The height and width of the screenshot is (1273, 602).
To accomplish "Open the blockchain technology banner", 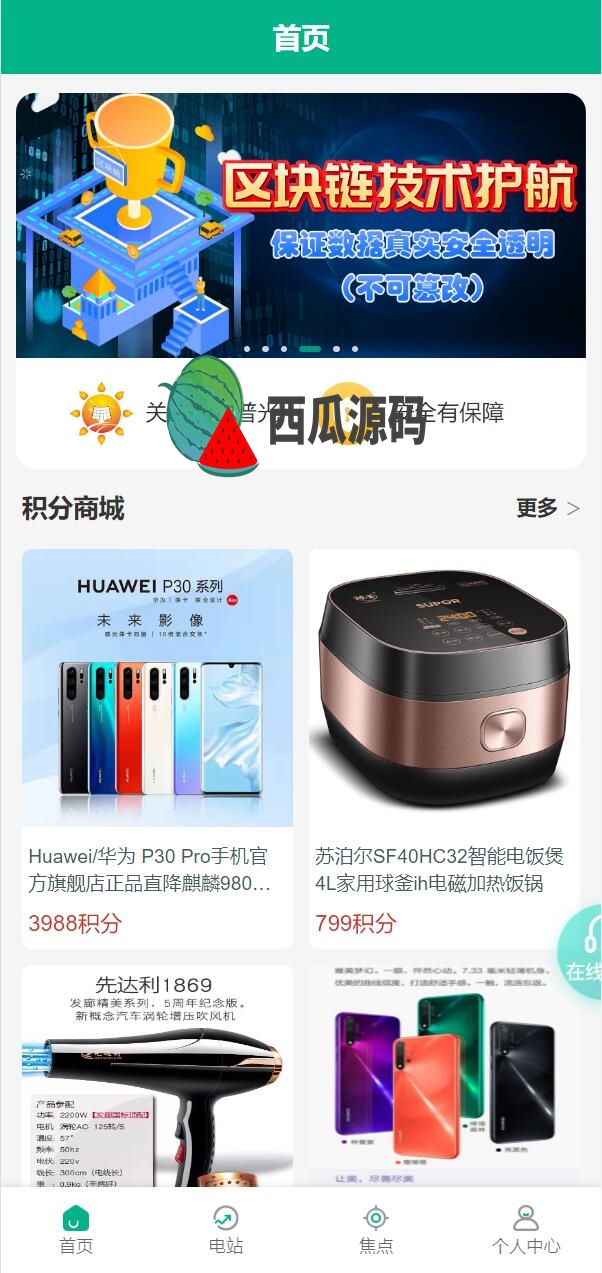I will point(300,225).
